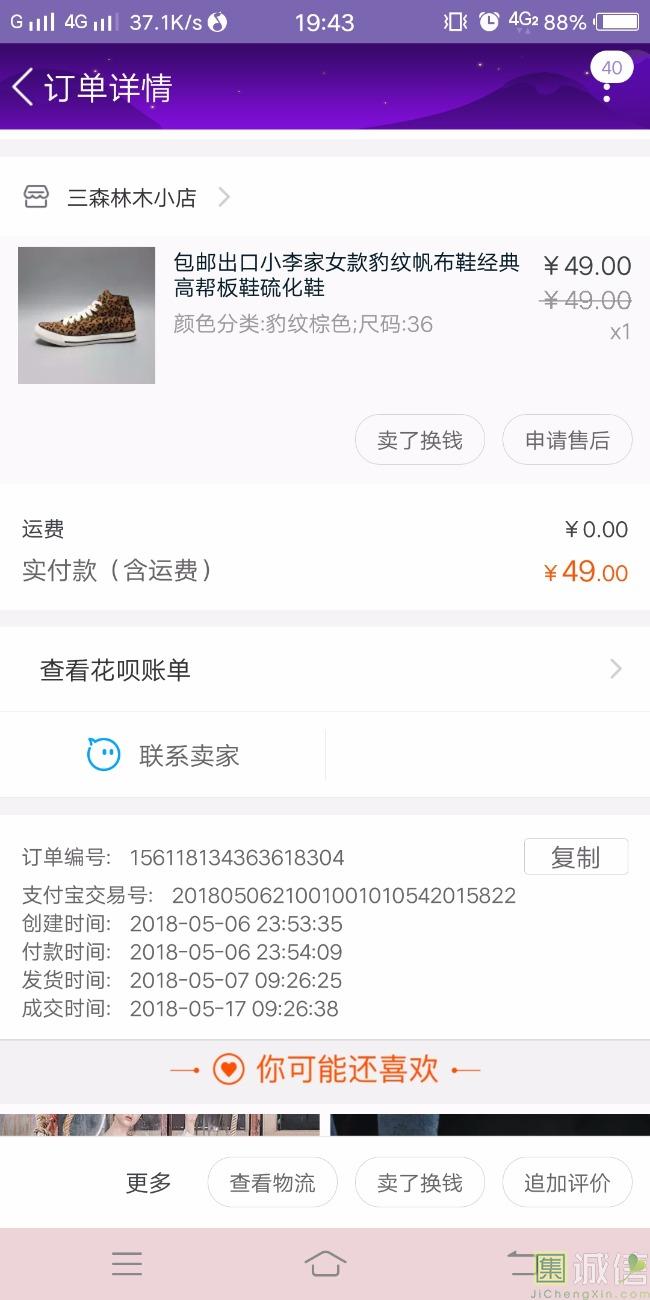The width and height of the screenshot is (650, 1300).
Task: Add a follow-up review via 追加评价
Action: coord(567,1183)
